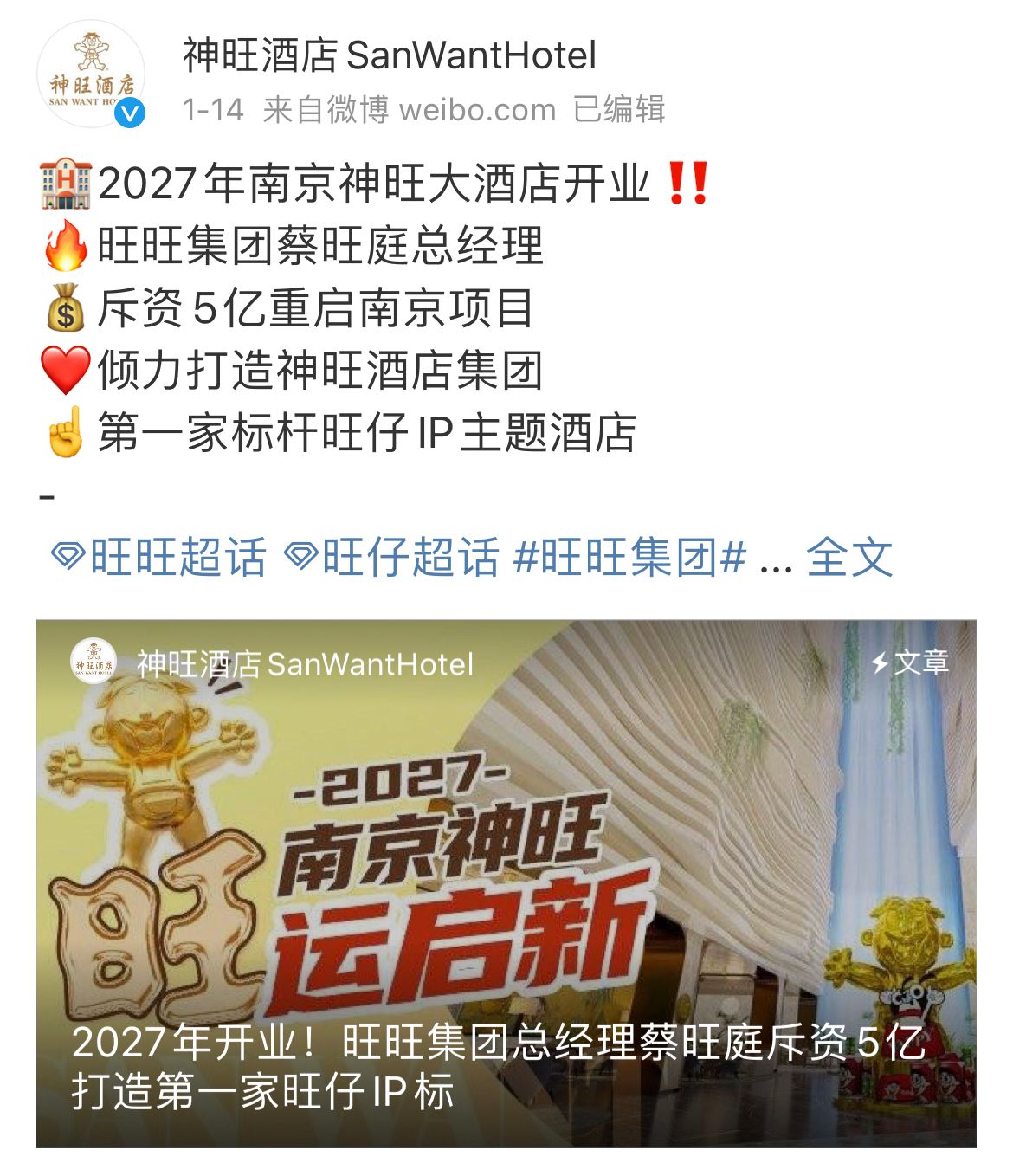
Task: Open the 神旺酒店 SanWantHotel profile avatar
Action: point(90,74)
